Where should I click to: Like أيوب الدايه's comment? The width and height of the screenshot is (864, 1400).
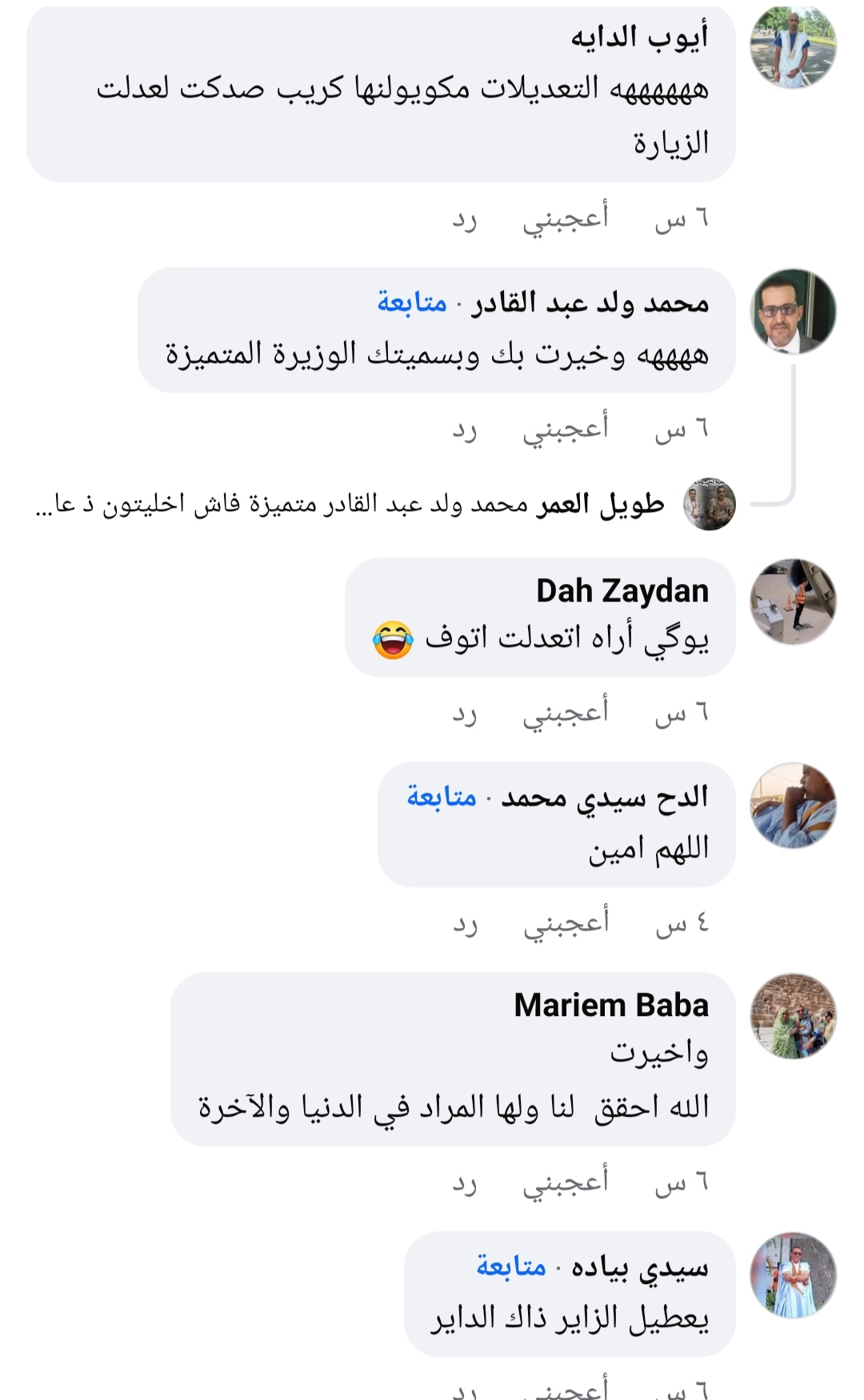coord(565,218)
